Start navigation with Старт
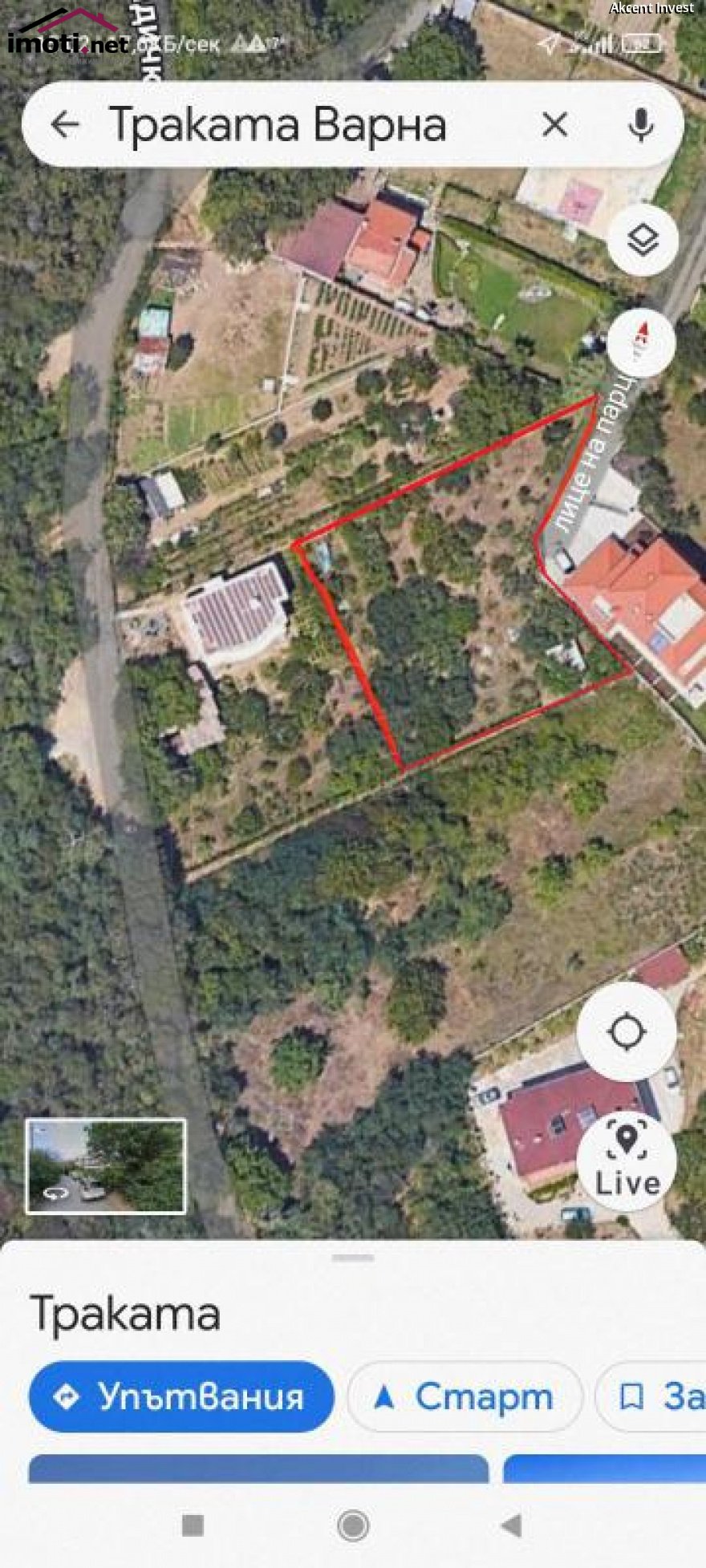The width and height of the screenshot is (706, 1568). point(465,1397)
